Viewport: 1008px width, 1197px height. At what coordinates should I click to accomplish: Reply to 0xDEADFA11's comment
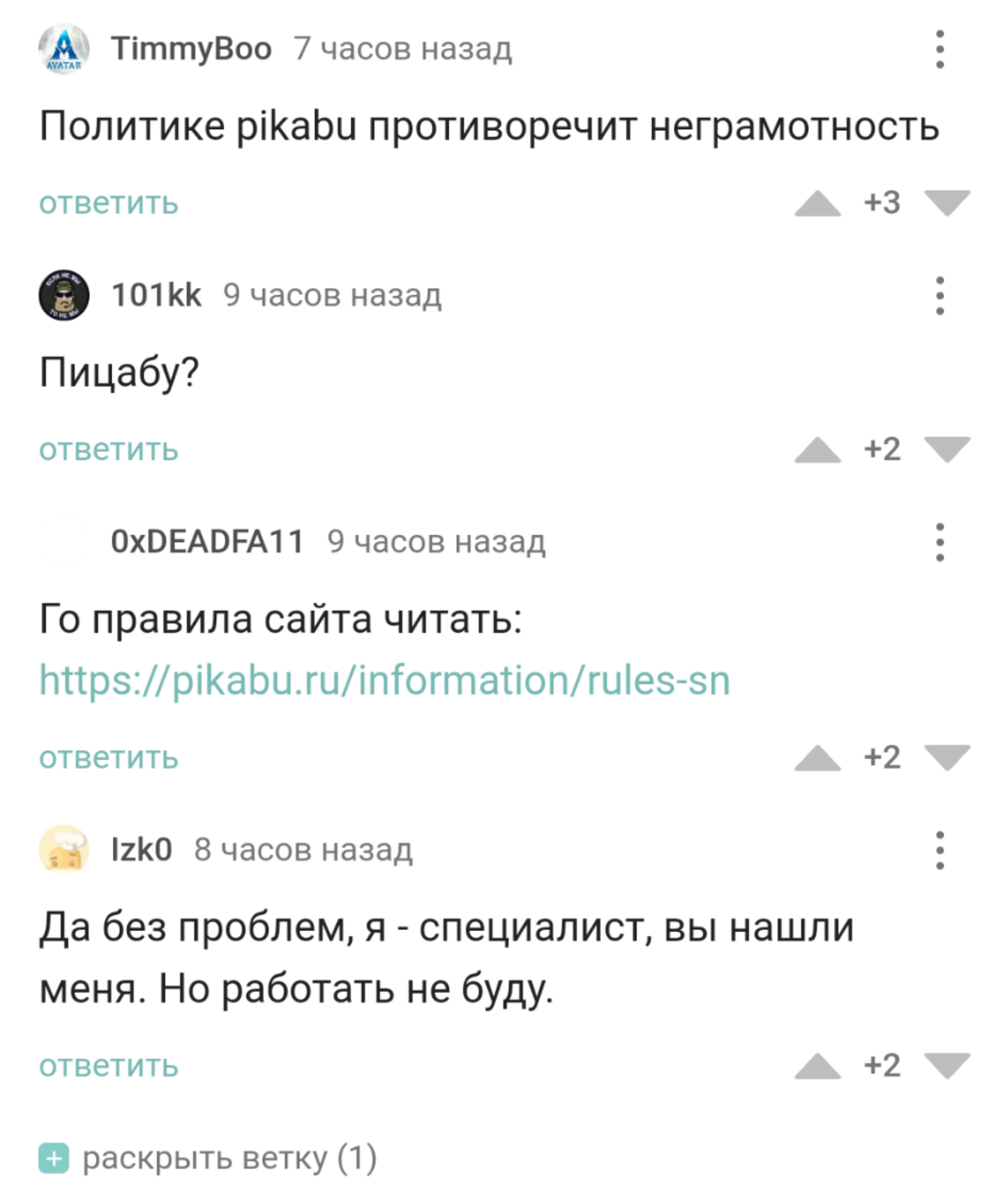tap(109, 758)
